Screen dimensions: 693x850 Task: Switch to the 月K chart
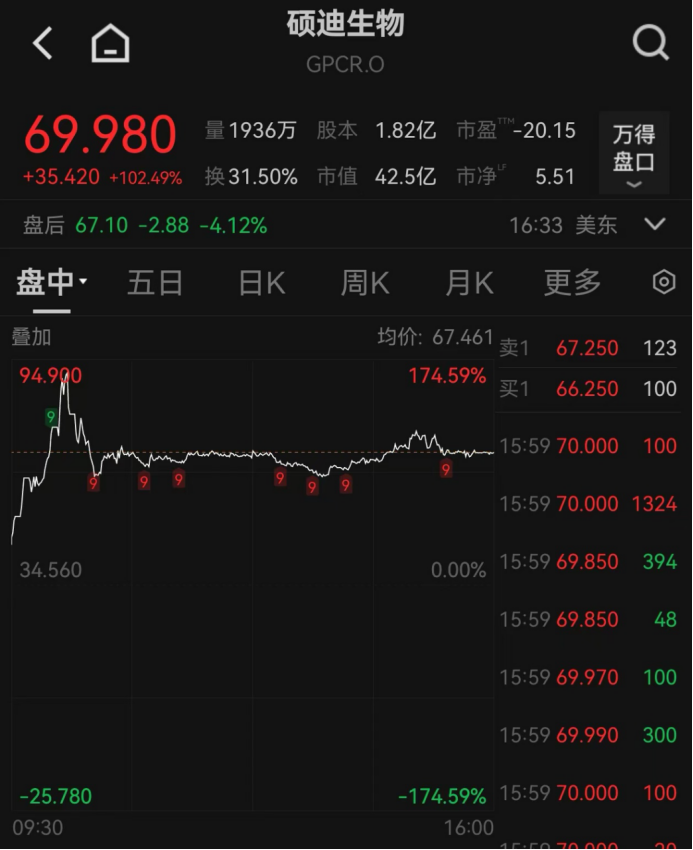point(469,283)
